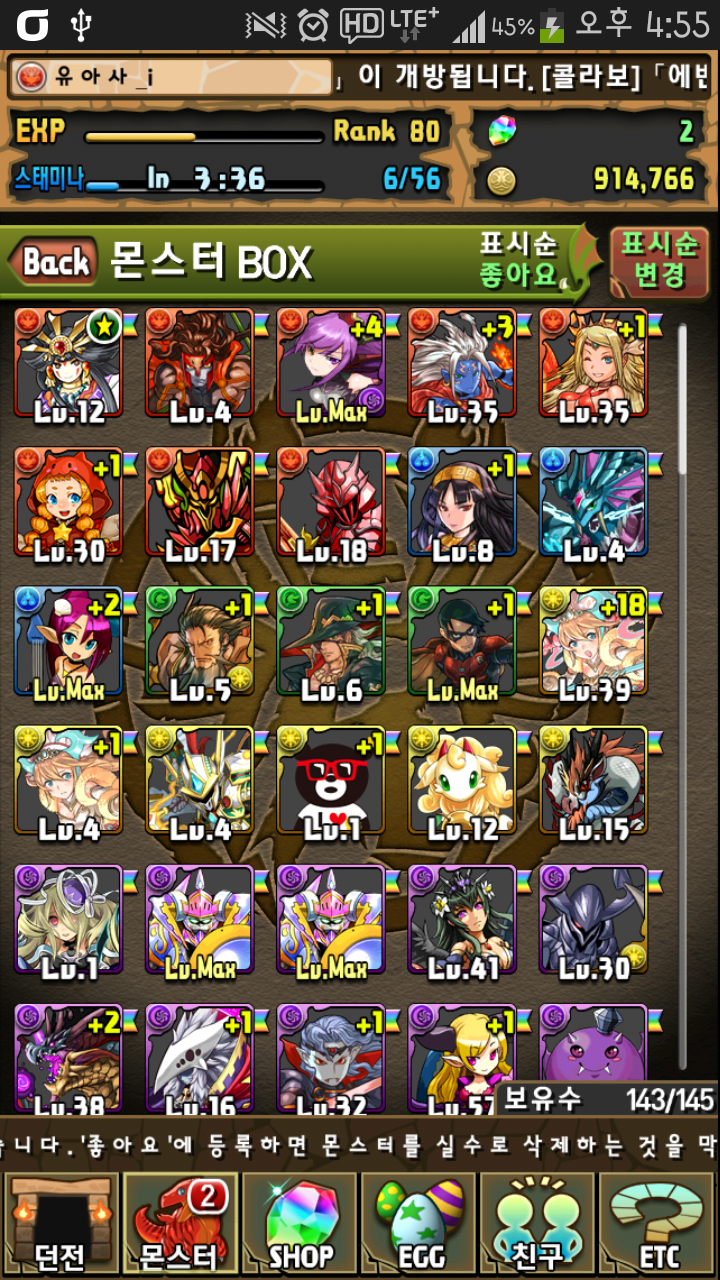Switch to the 친구 tab
720x1280 pixels.
pos(540,1223)
